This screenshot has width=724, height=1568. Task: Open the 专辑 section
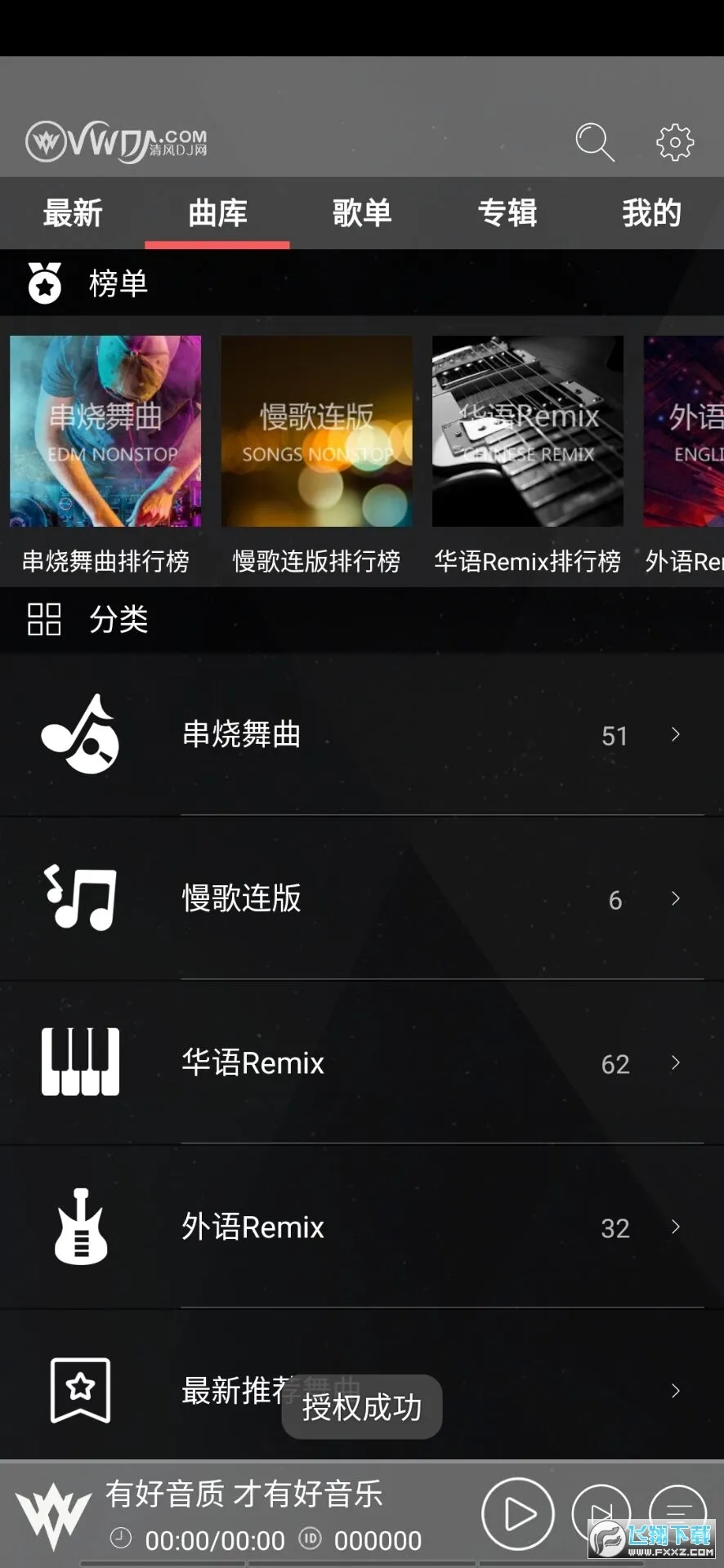coord(507,213)
